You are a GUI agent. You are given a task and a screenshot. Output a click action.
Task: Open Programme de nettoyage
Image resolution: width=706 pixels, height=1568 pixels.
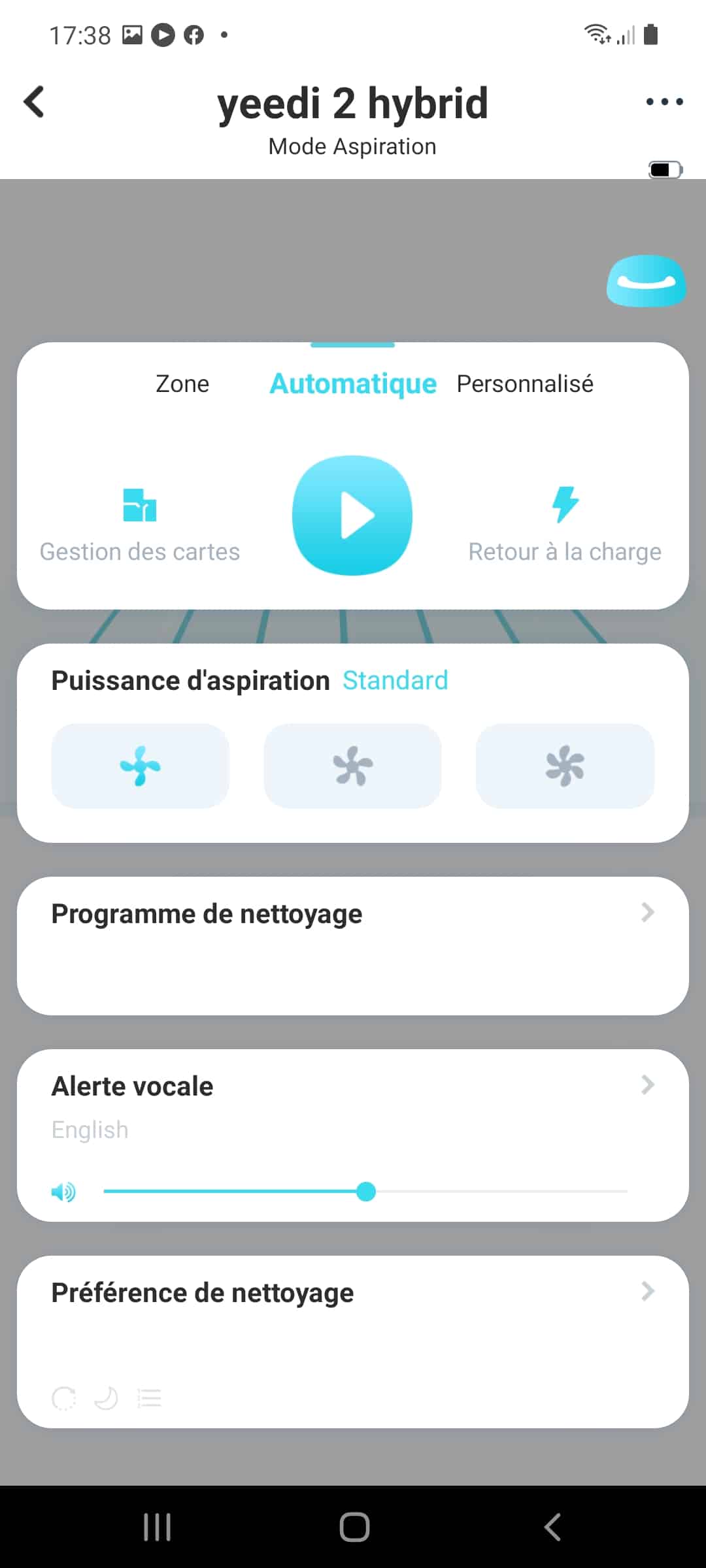(x=353, y=945)
